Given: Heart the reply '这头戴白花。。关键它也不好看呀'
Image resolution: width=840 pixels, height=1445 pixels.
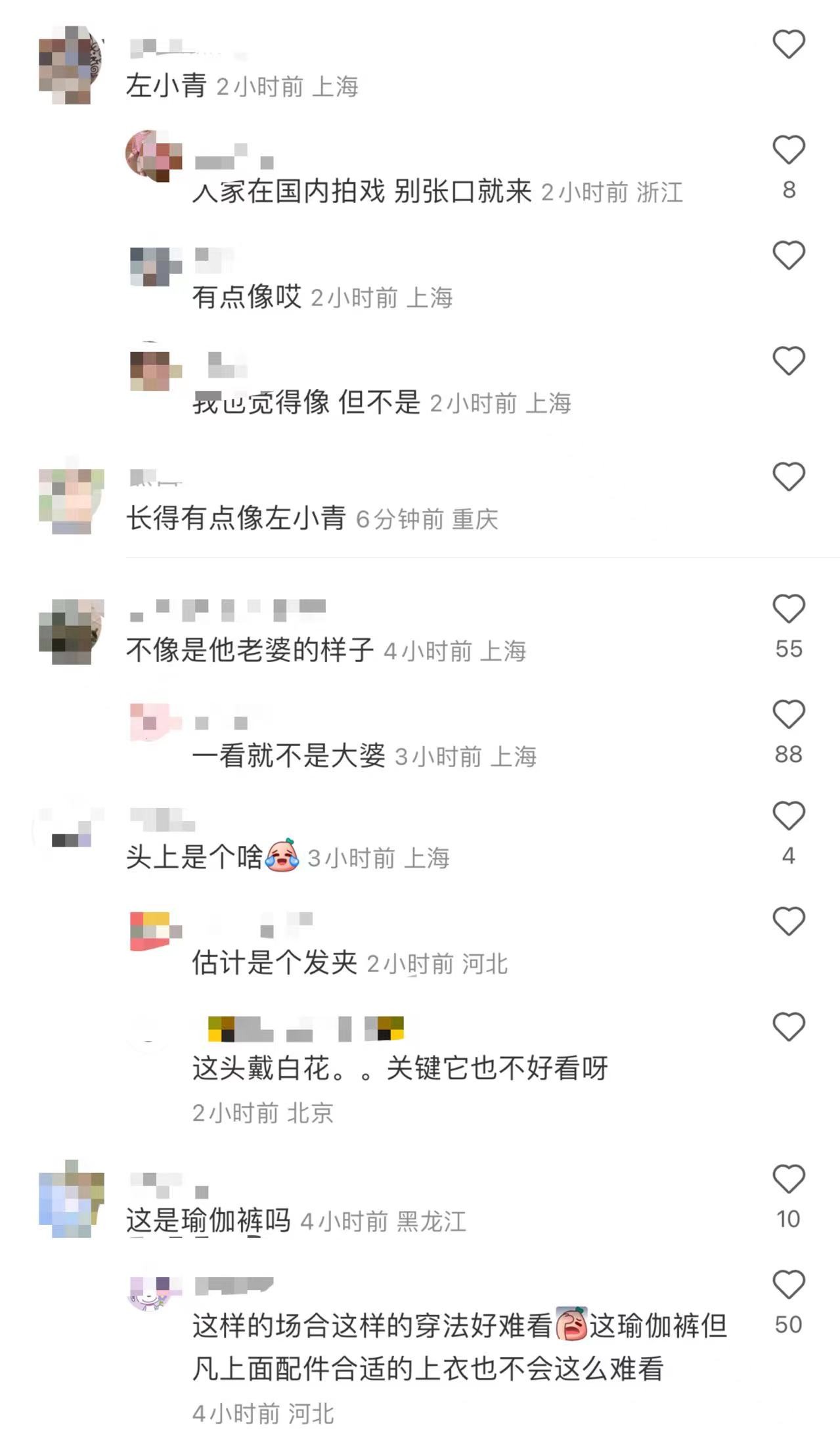Looking at the screenshot, I should [788, 1027].
